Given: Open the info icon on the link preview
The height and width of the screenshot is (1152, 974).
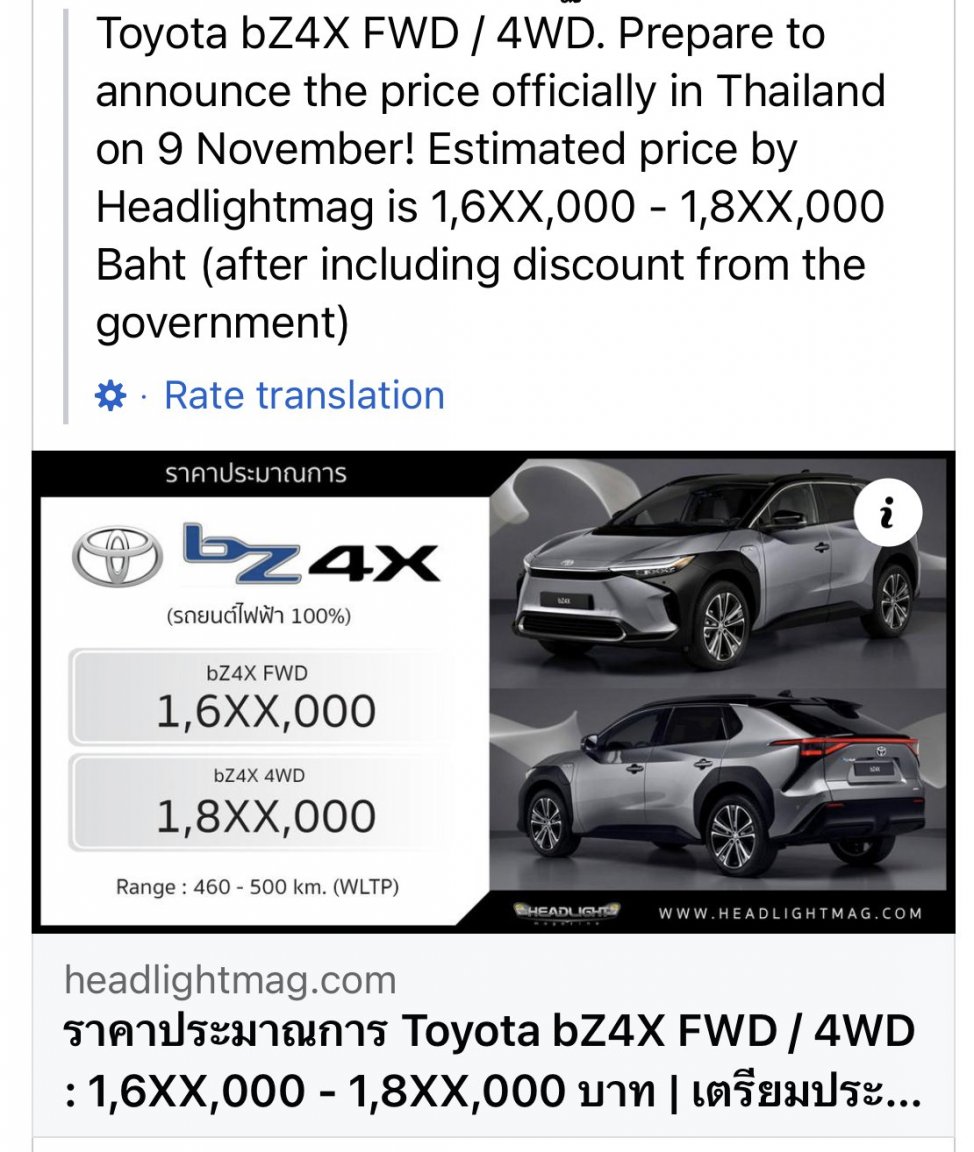Looking at the screenshot, I should point(885,513).
